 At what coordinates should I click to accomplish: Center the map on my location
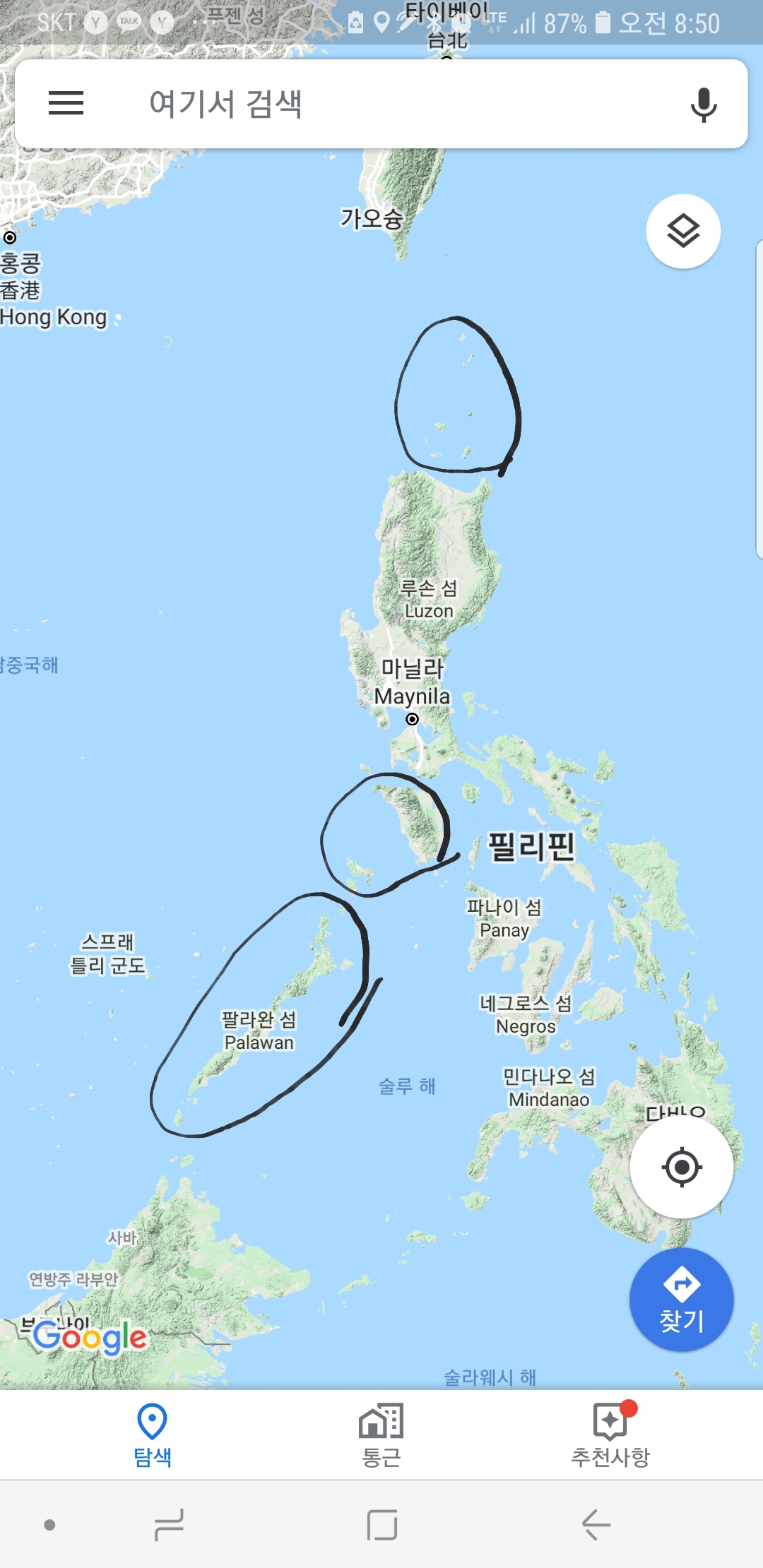pos(681,1167)
